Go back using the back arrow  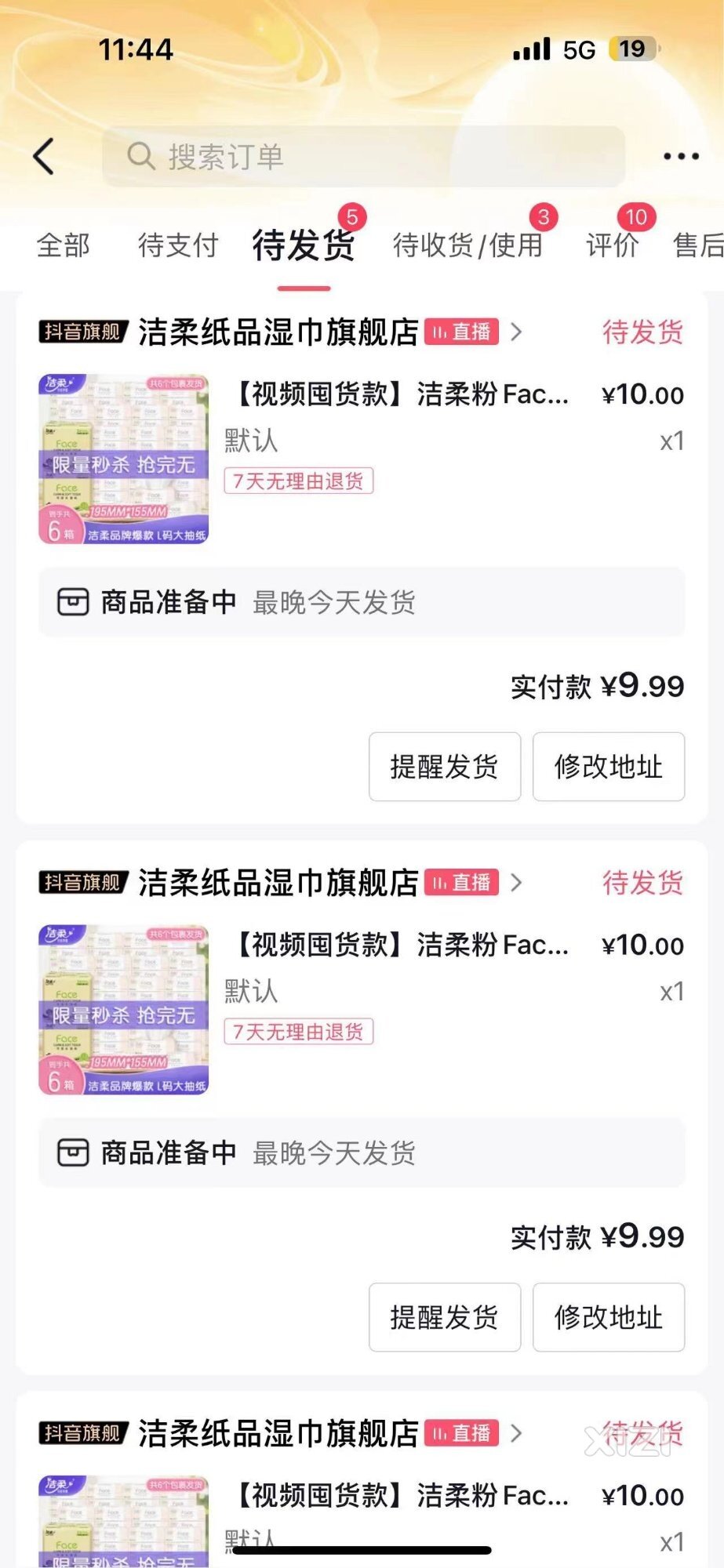[44, 156]
